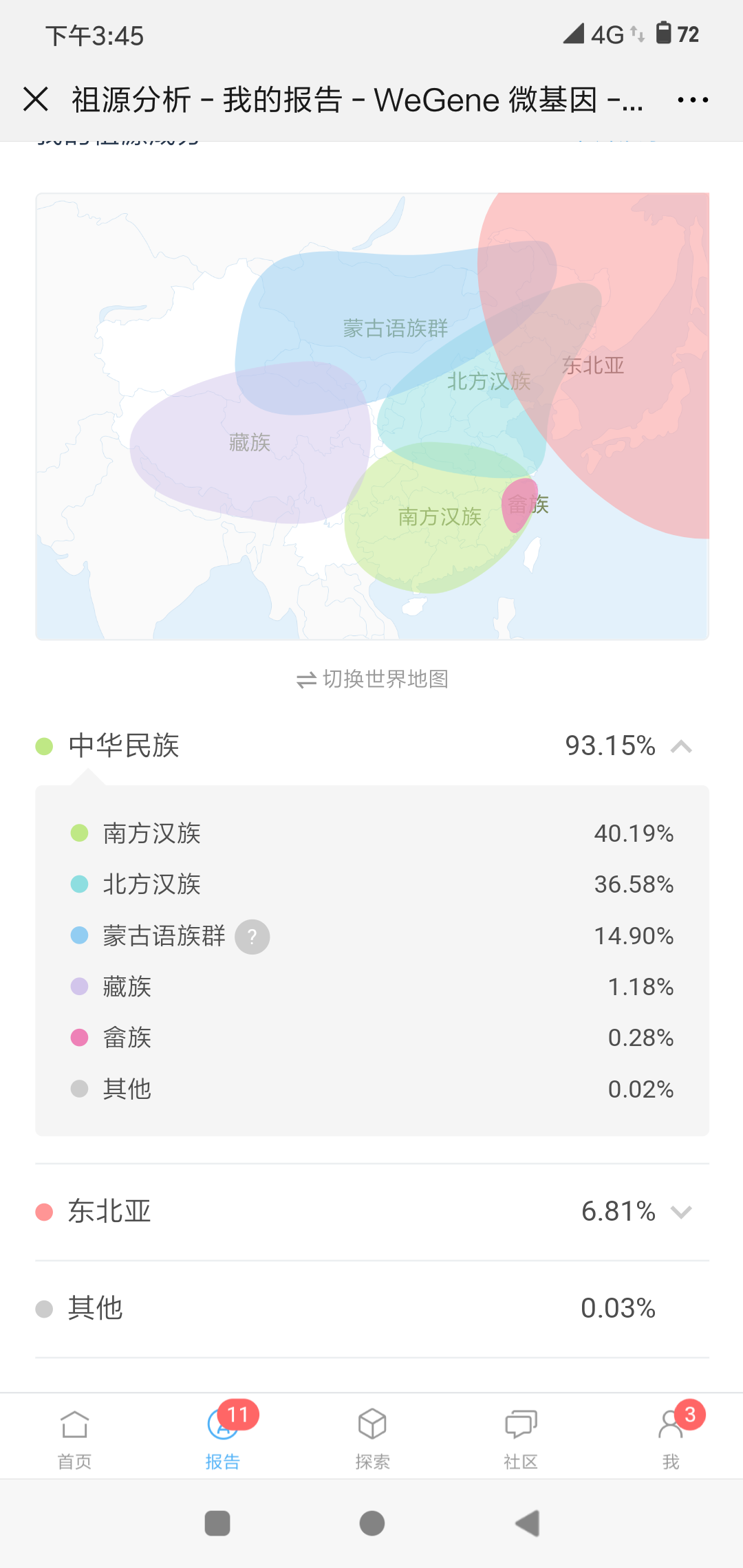Open the three-dot overflow menu
Image resolution: width=743 pixels, height=1568 pixels.
click(x=693, y=100)
